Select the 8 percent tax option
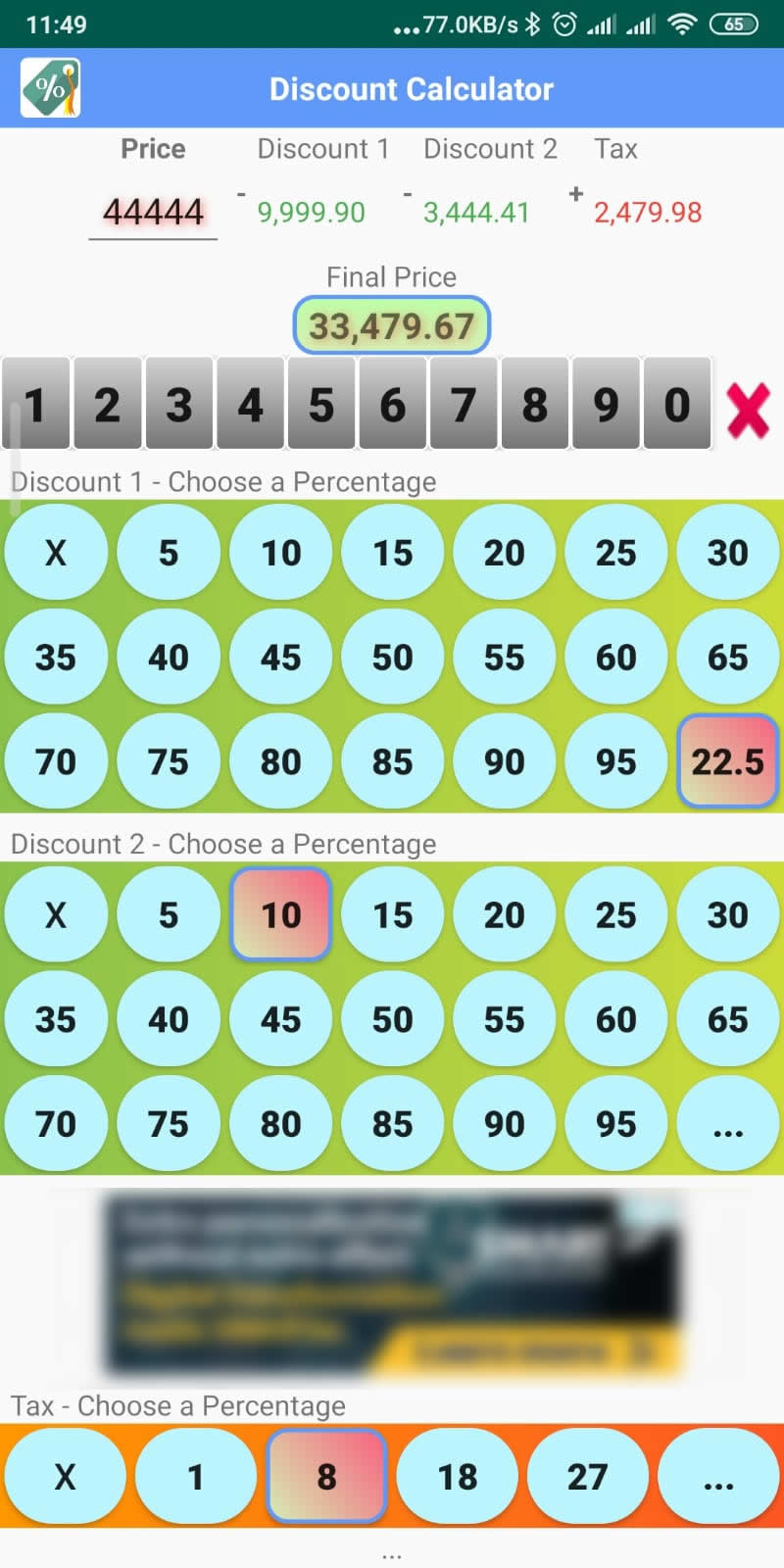Image resolution: width=784 pixels, height=1568 pixels. (x=326, y=1476)
